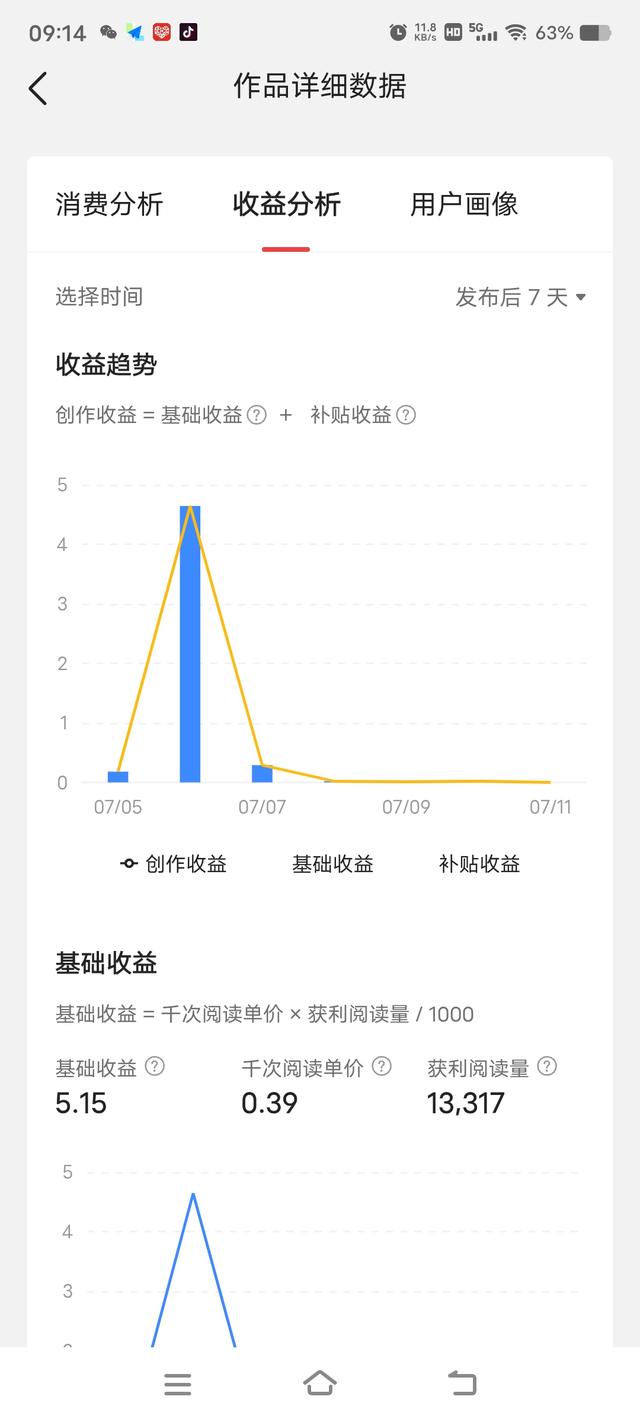The height and width of the screenshot is (1422, 640).
Task: Switch to the 消费分析 tab
Action: coord(109,204)
